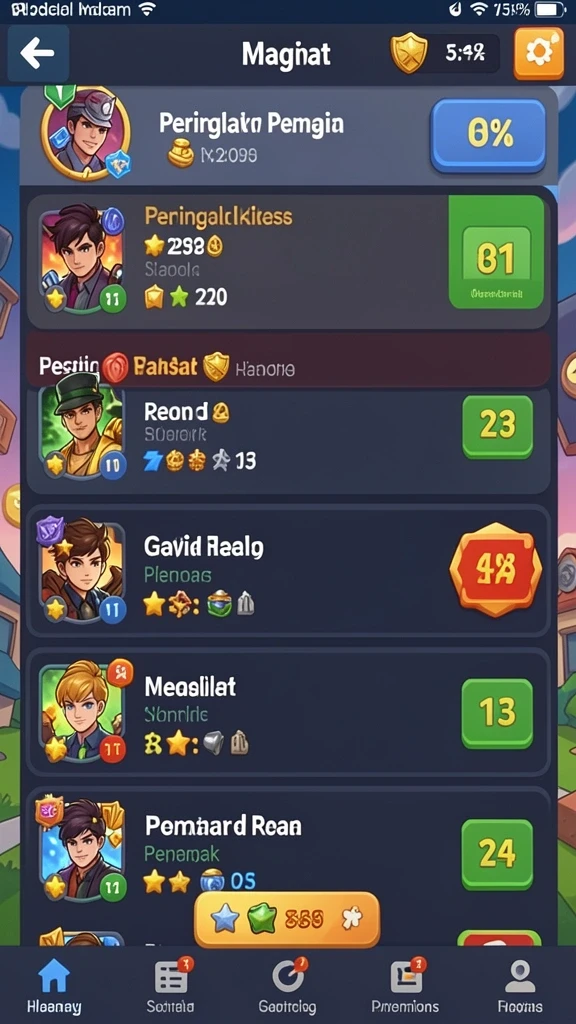Open the Pemnard Rean player row
Screen dimensions: 576x1024
[288, 854]
